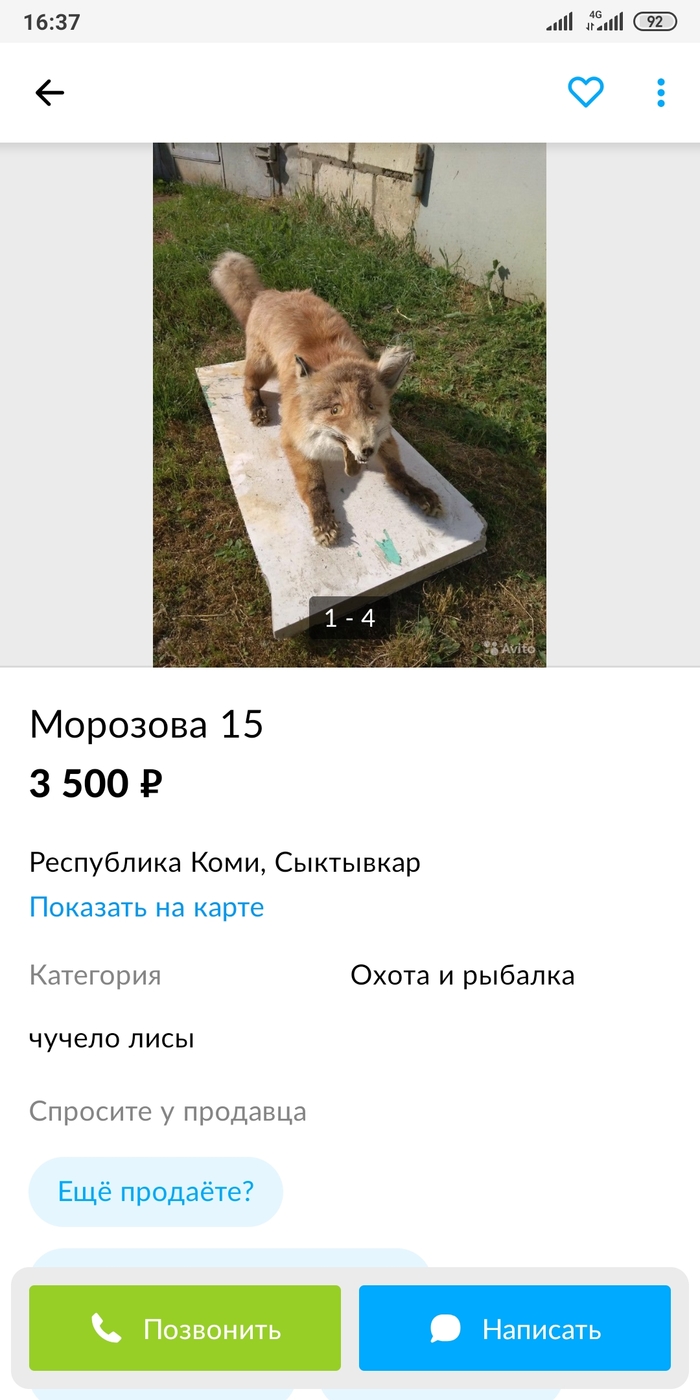The image size is (700, 1400).
Task: Open the three-dot overflow menu
Action: click(x=660, y=92)
